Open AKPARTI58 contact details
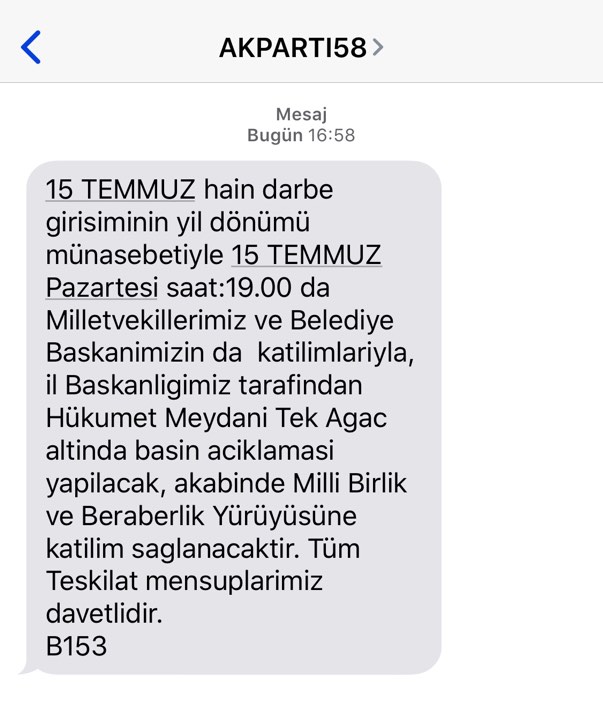Viewport: 603px width, 720px height. click(x=300, y=47)
